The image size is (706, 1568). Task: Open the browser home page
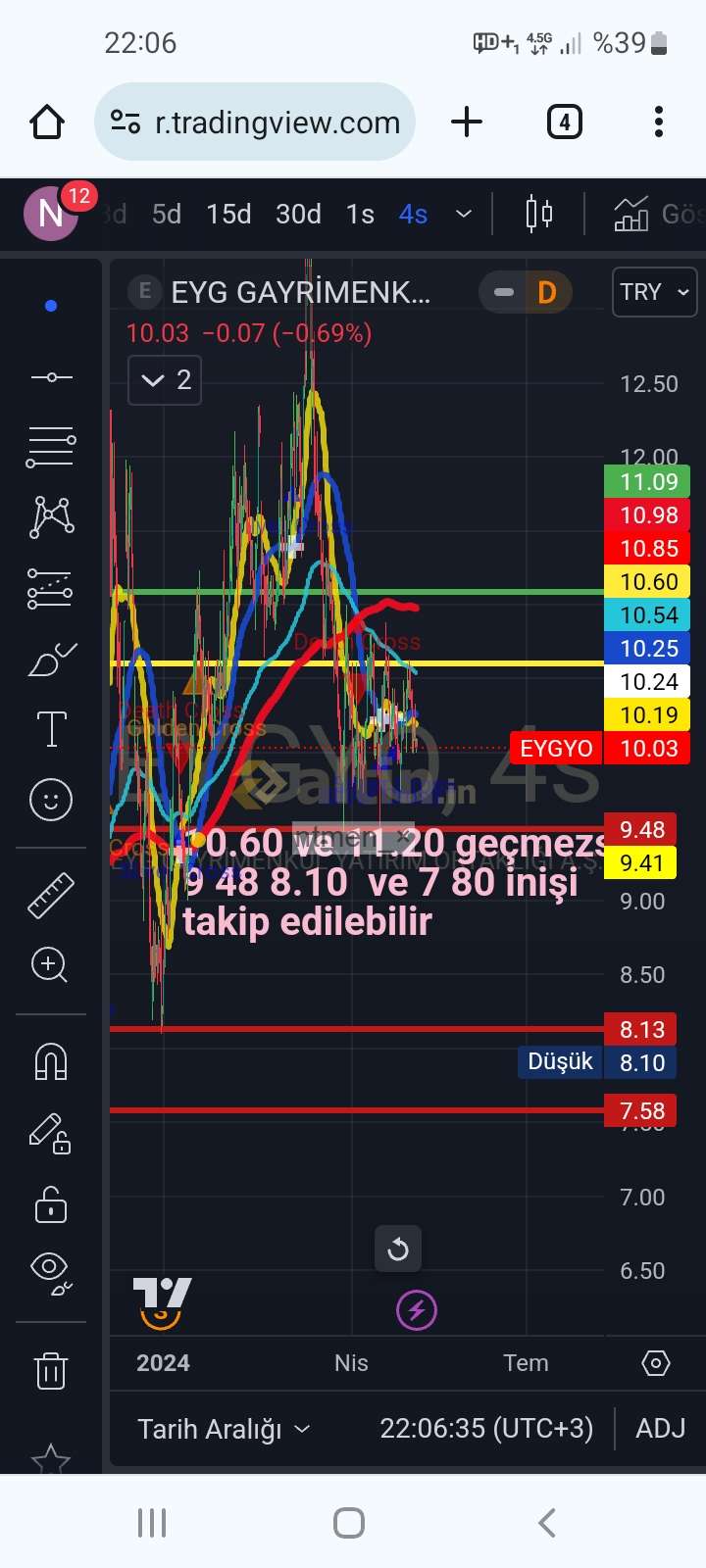(x=47, y=122)
